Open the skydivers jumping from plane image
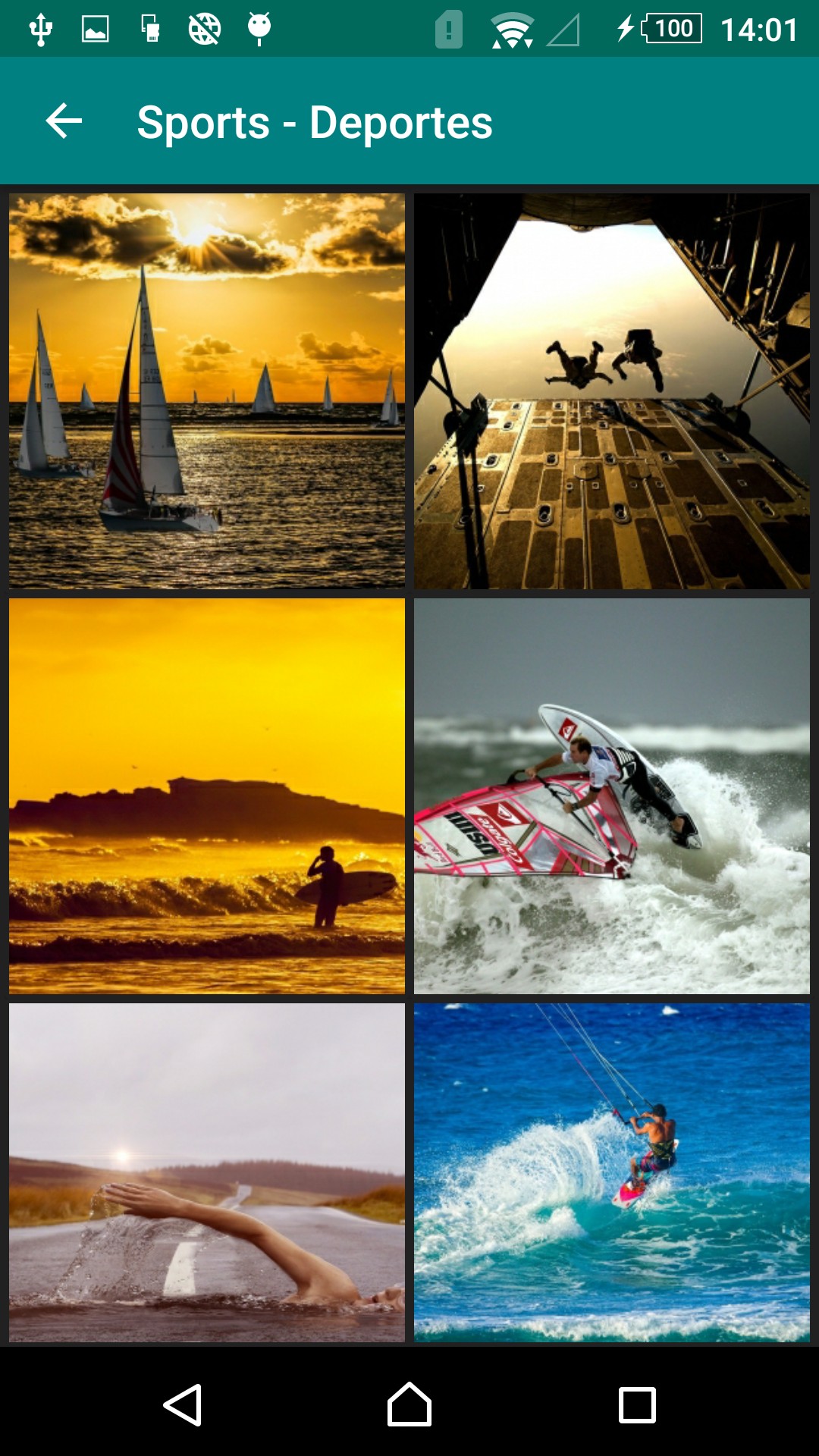819x1456 pixels. (612, 391)
